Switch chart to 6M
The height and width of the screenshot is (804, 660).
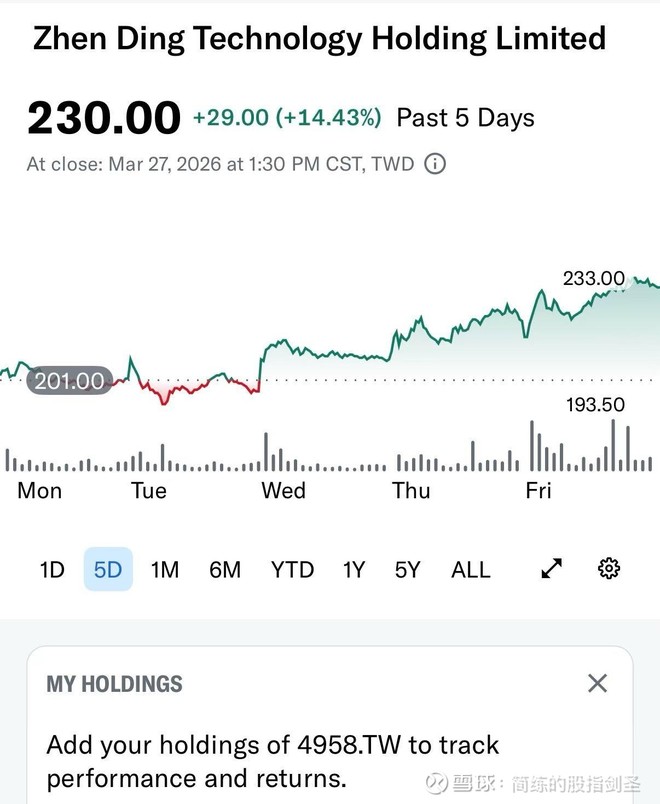click(225, 570)
